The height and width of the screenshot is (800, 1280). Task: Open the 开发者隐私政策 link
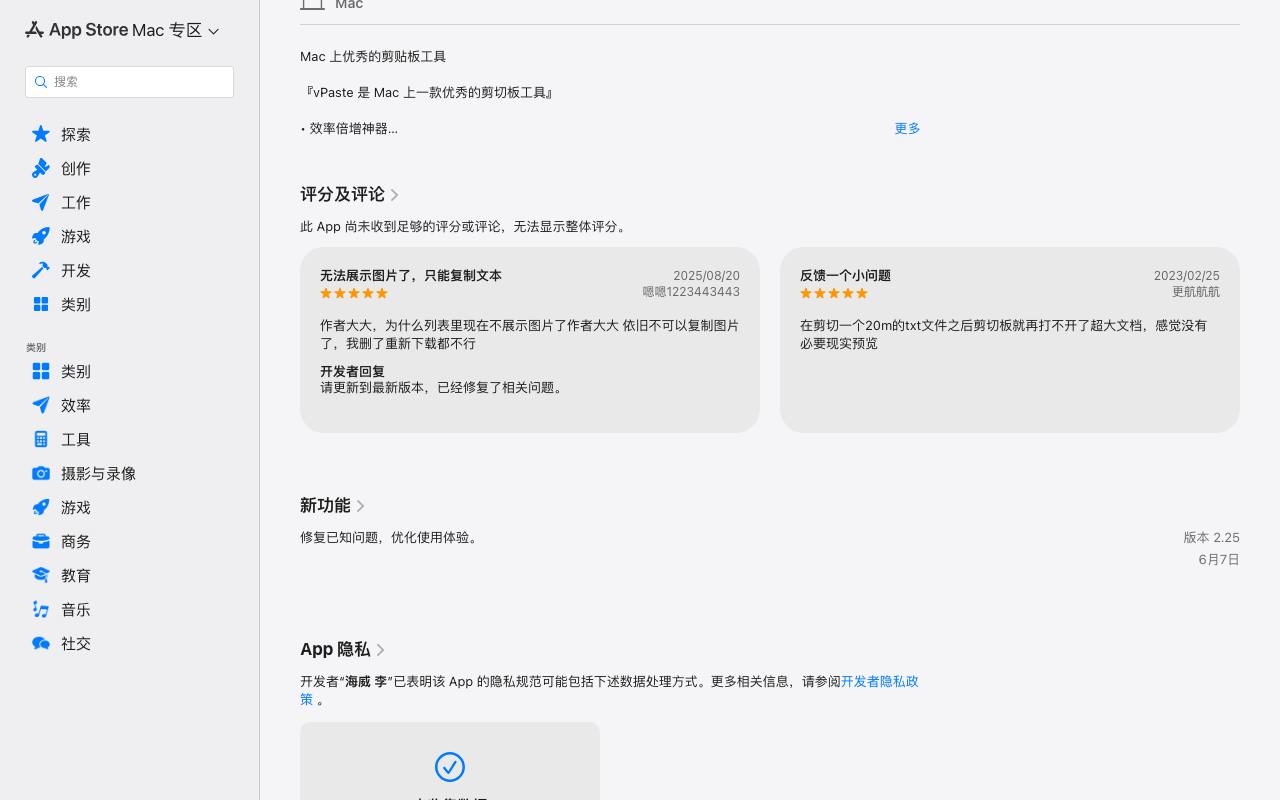click(880, 681)
